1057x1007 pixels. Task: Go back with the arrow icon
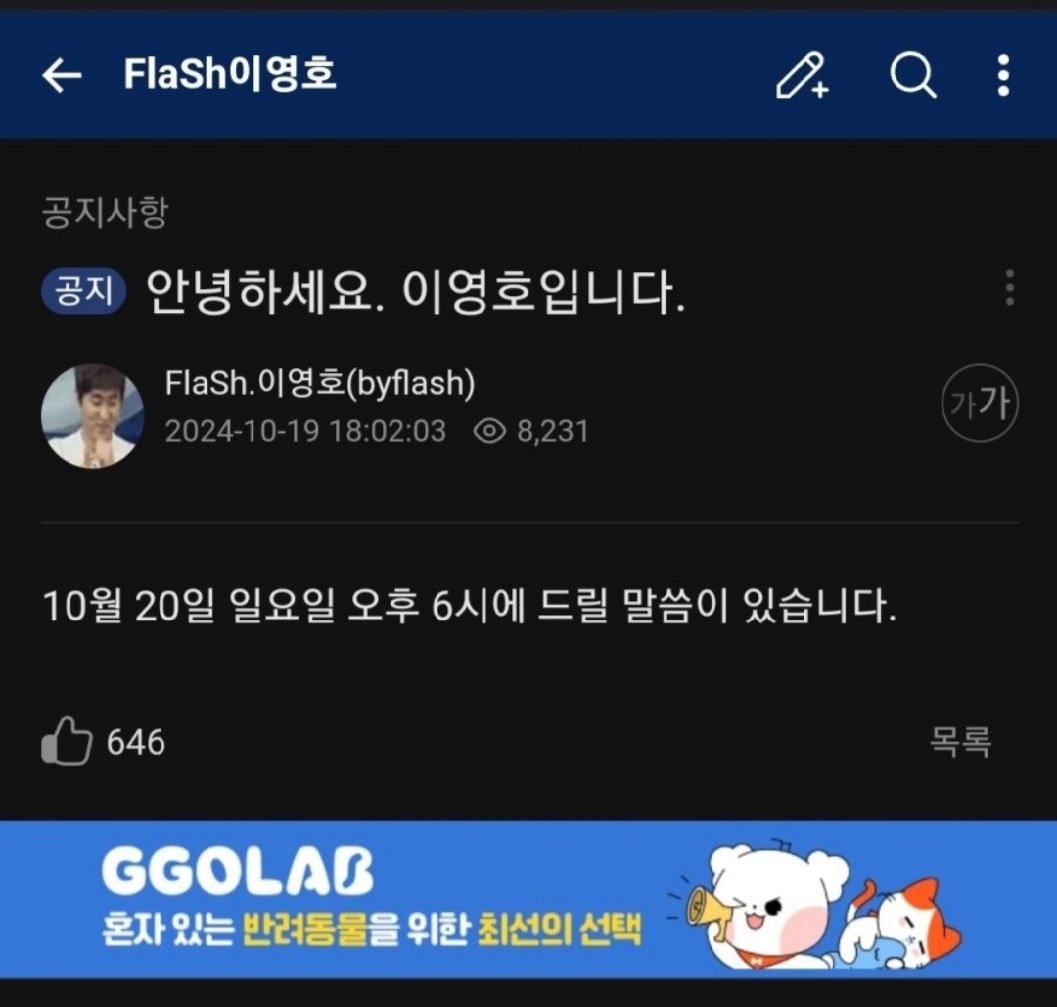point(62,76)
